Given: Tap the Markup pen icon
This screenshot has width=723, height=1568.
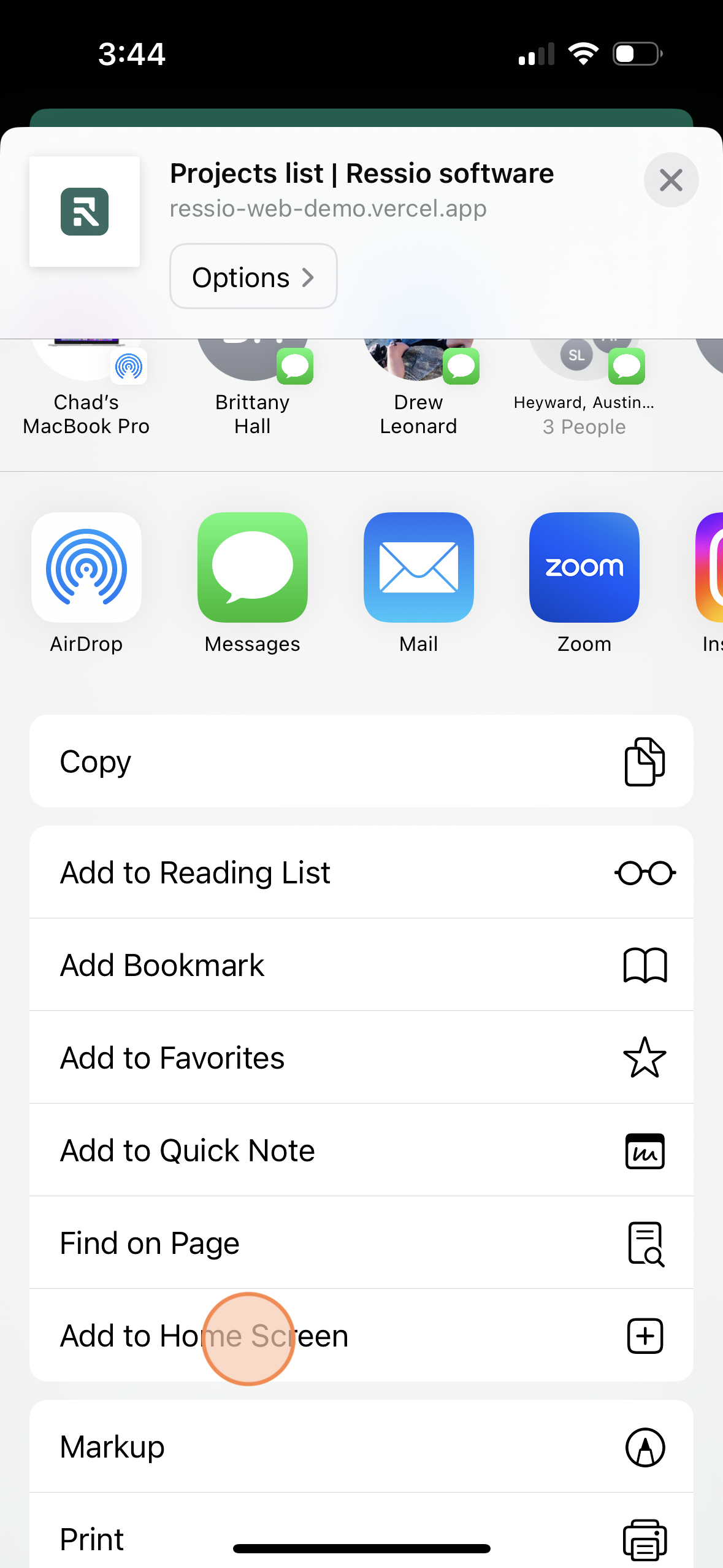Looking at the screenshot, I should 645,1447.
